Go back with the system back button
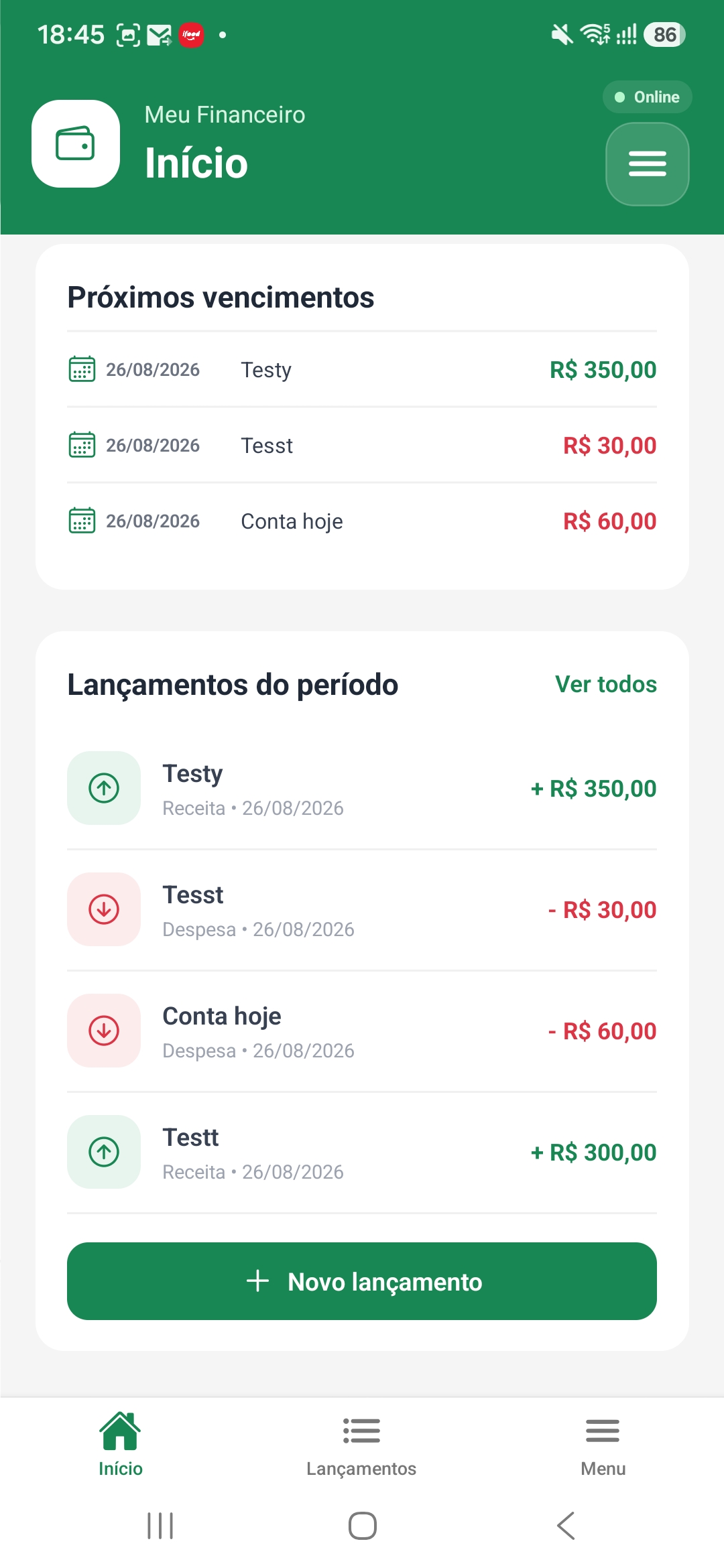724x1568 pixels. 565,1526
